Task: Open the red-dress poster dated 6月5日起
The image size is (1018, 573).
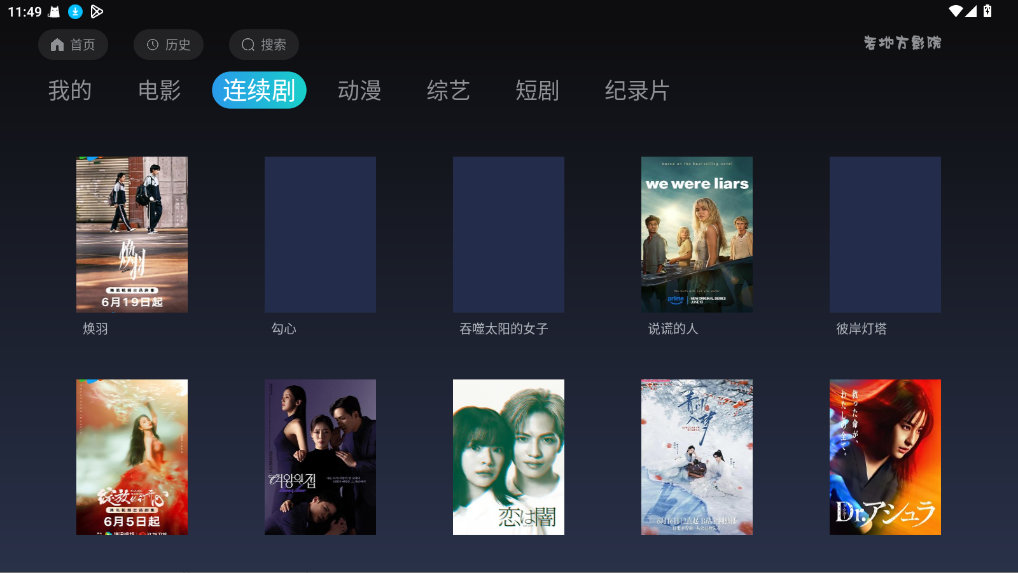Action: [132, 457]
